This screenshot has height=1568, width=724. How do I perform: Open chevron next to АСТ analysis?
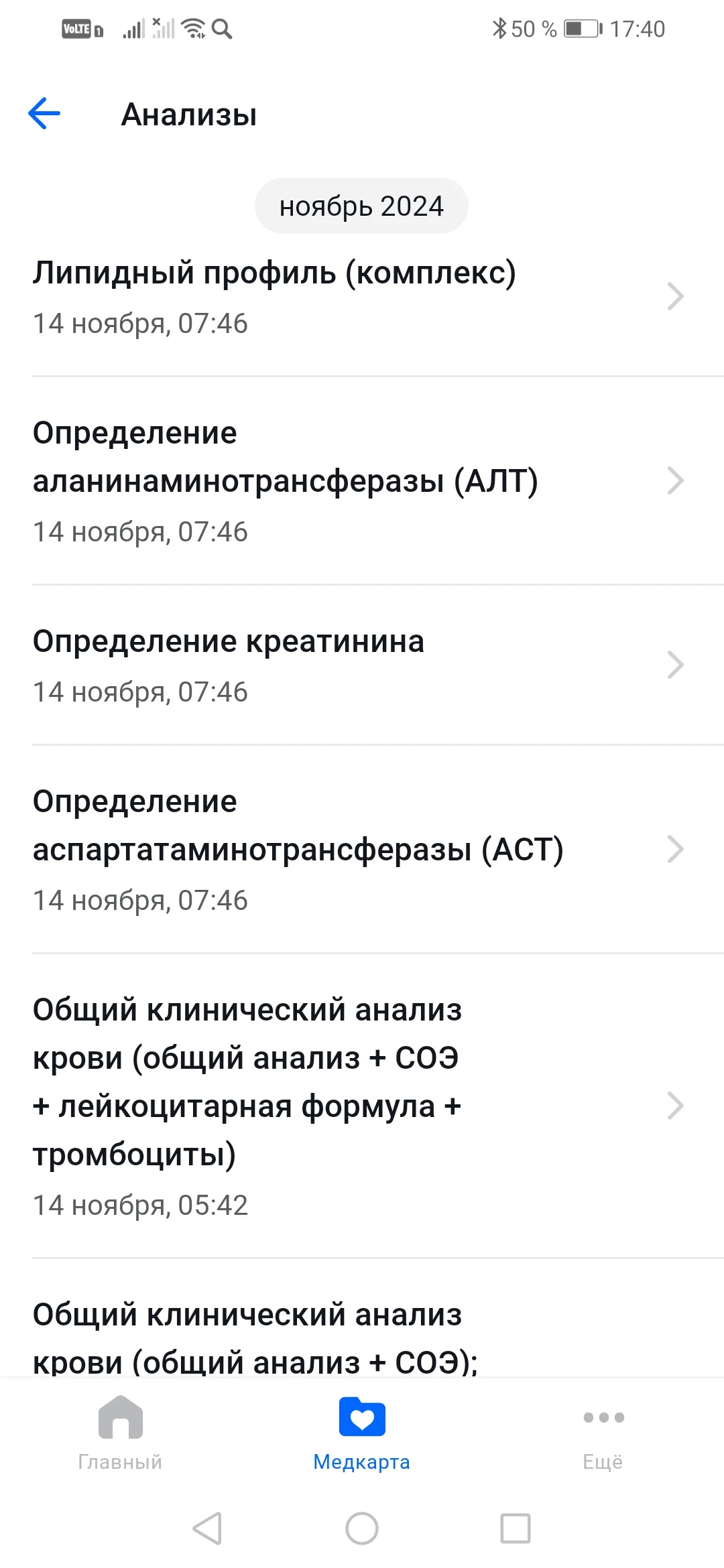[676, 850]
